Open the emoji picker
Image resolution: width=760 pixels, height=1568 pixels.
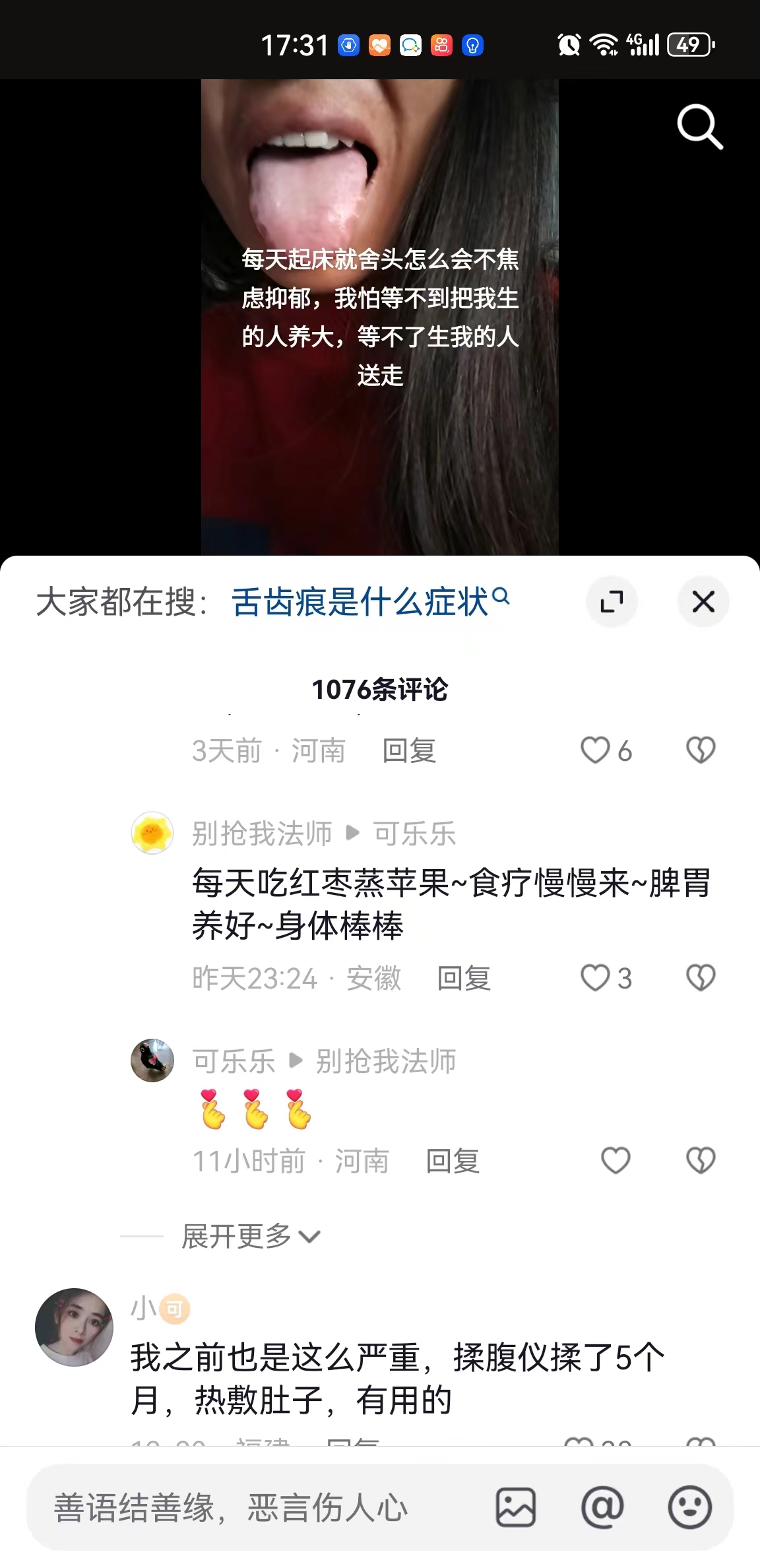(689, 1508)
